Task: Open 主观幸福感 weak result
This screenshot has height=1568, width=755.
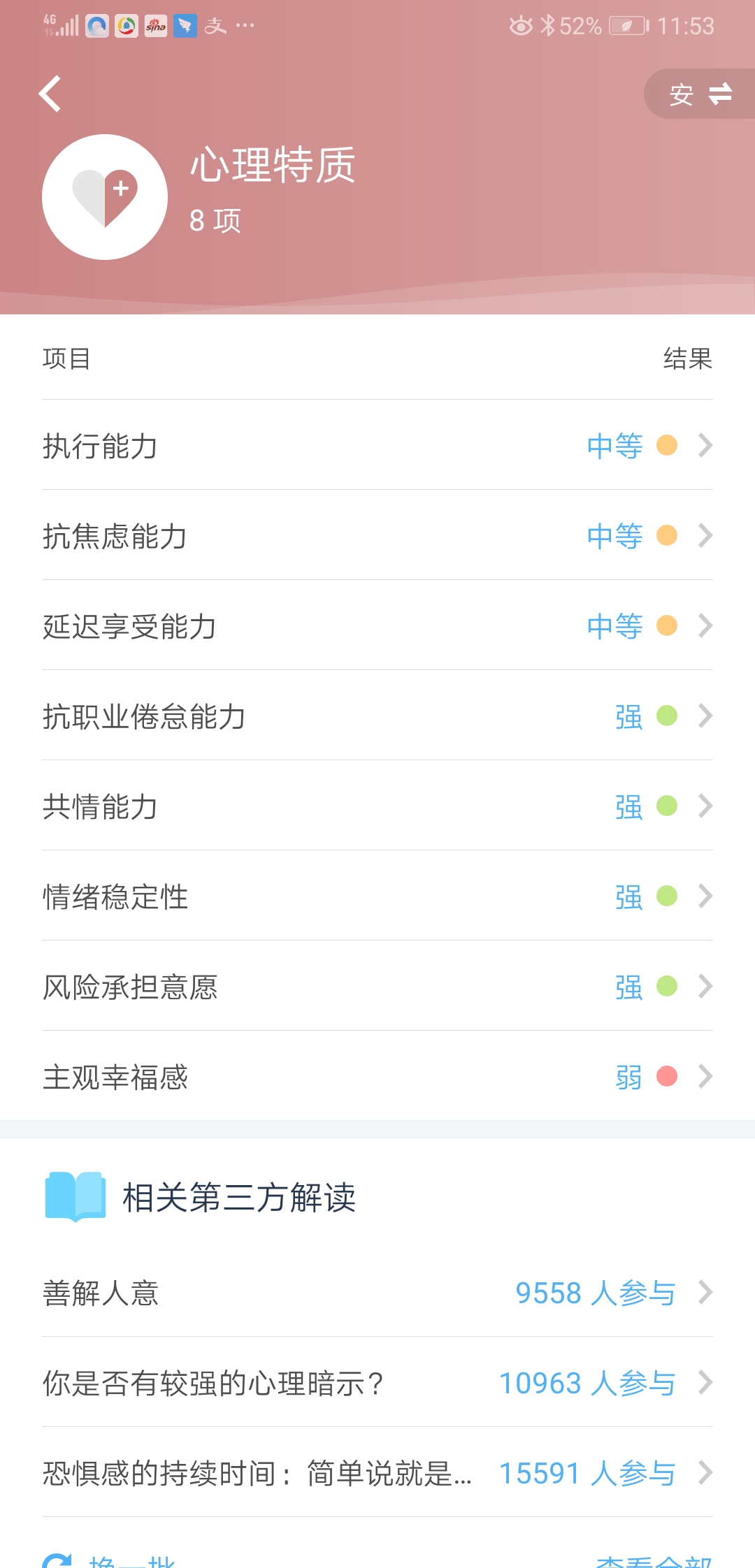Action: pos(377,1076)
